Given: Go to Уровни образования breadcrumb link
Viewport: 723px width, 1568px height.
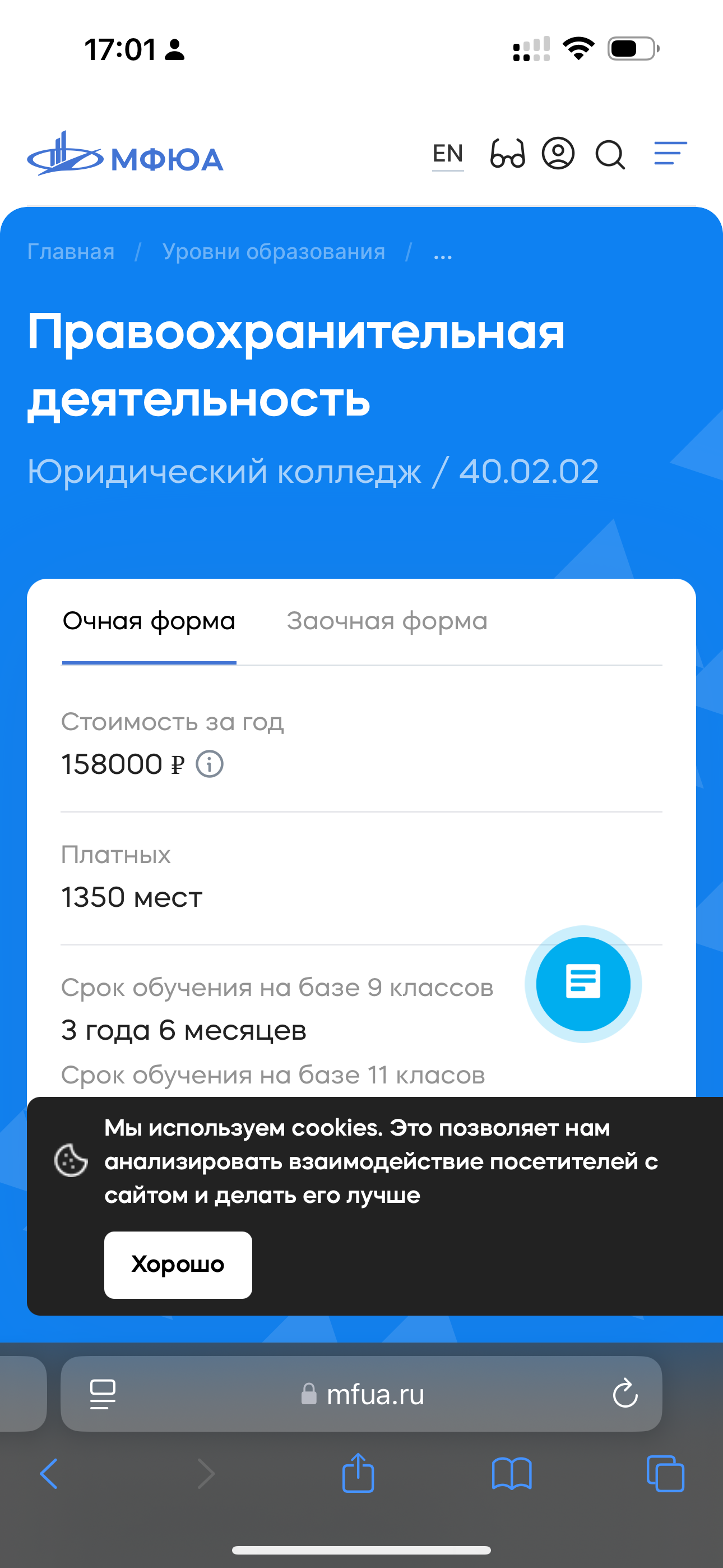Looking at the screenshot, I should pyautogui.click(x=274, y=251).
